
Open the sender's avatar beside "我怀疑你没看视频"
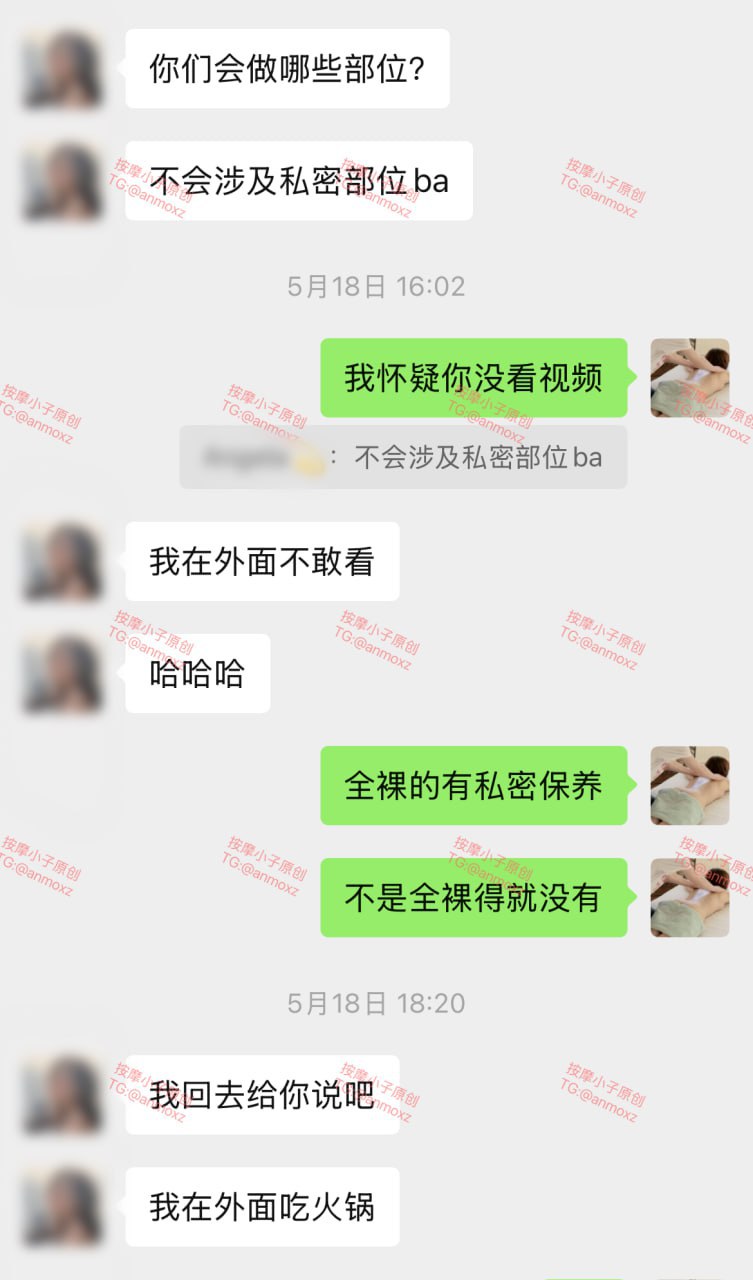click(689, 378)
